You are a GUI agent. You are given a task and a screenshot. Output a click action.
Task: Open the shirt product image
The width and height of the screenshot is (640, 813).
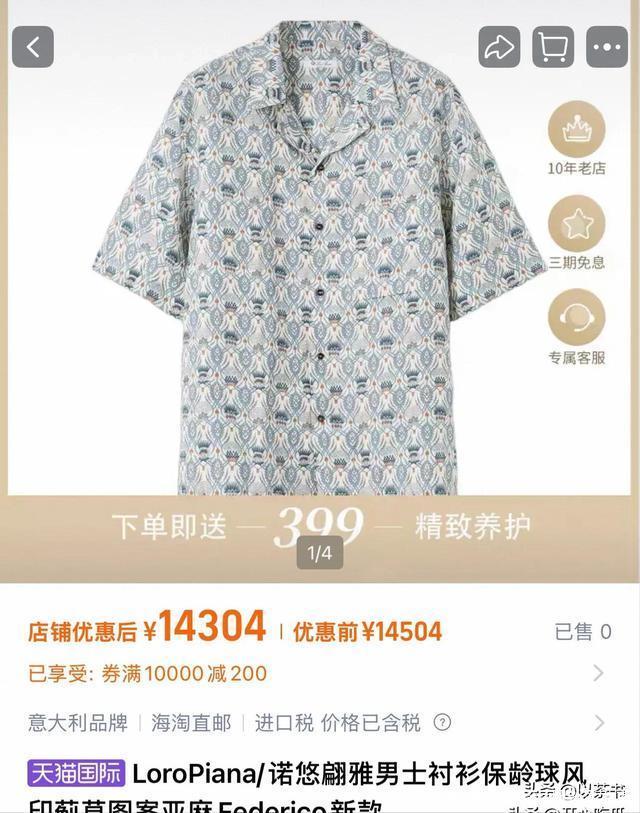[320, 260]
